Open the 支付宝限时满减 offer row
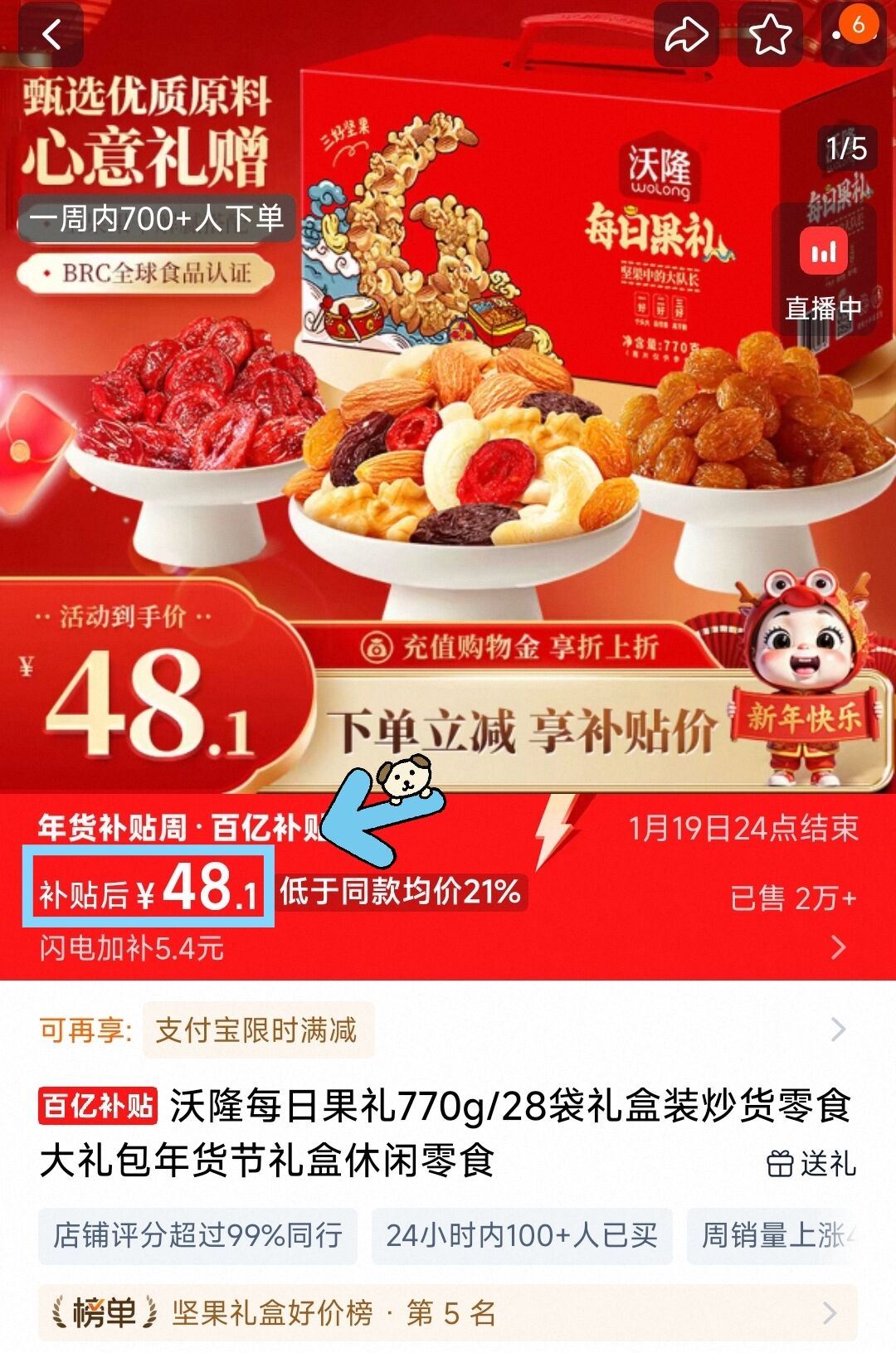This screenshot has width=896, height=1353. pos(448,1029)
